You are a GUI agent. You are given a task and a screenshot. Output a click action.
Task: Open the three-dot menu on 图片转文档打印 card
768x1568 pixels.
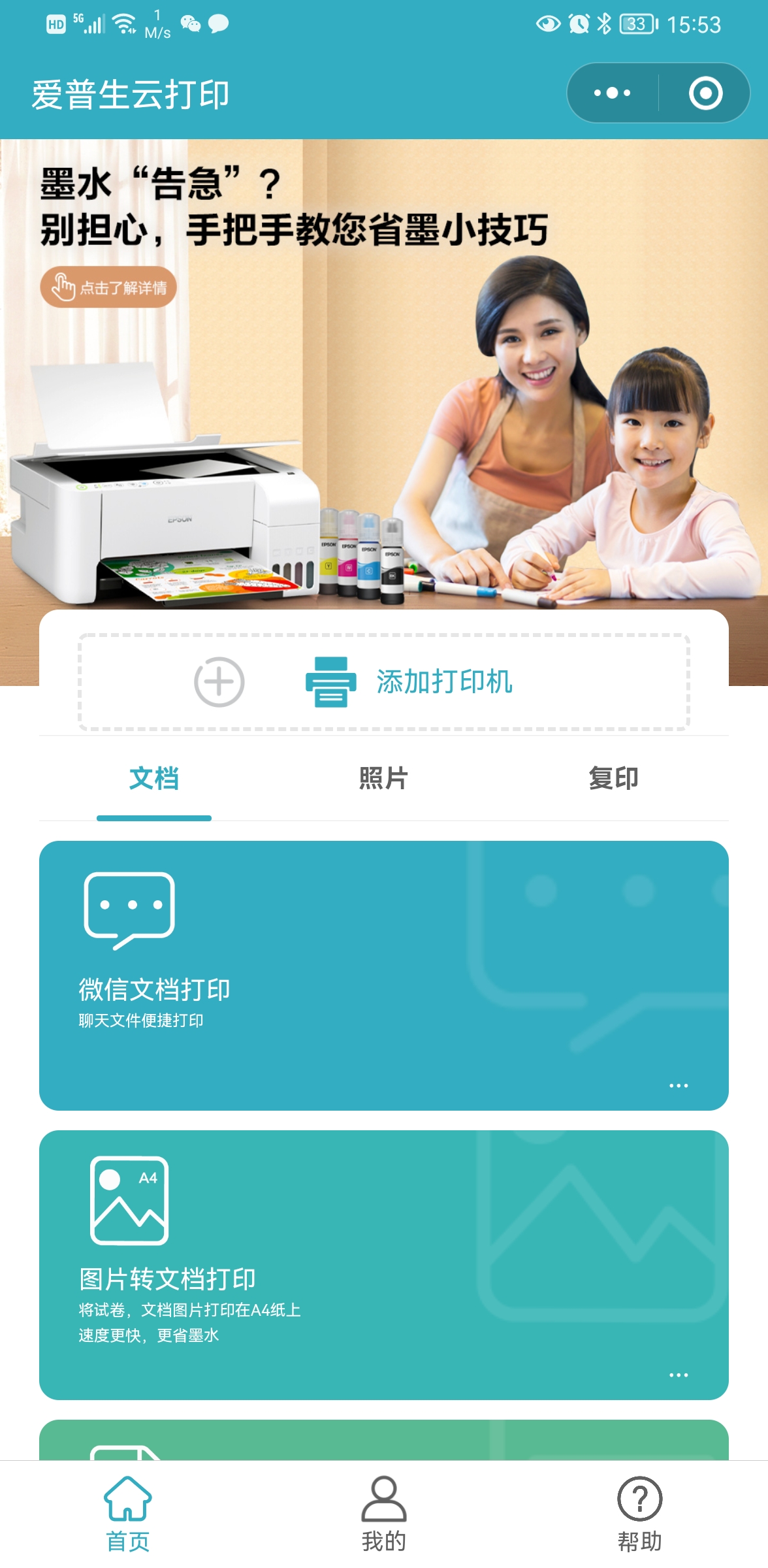click(679, 1375)
